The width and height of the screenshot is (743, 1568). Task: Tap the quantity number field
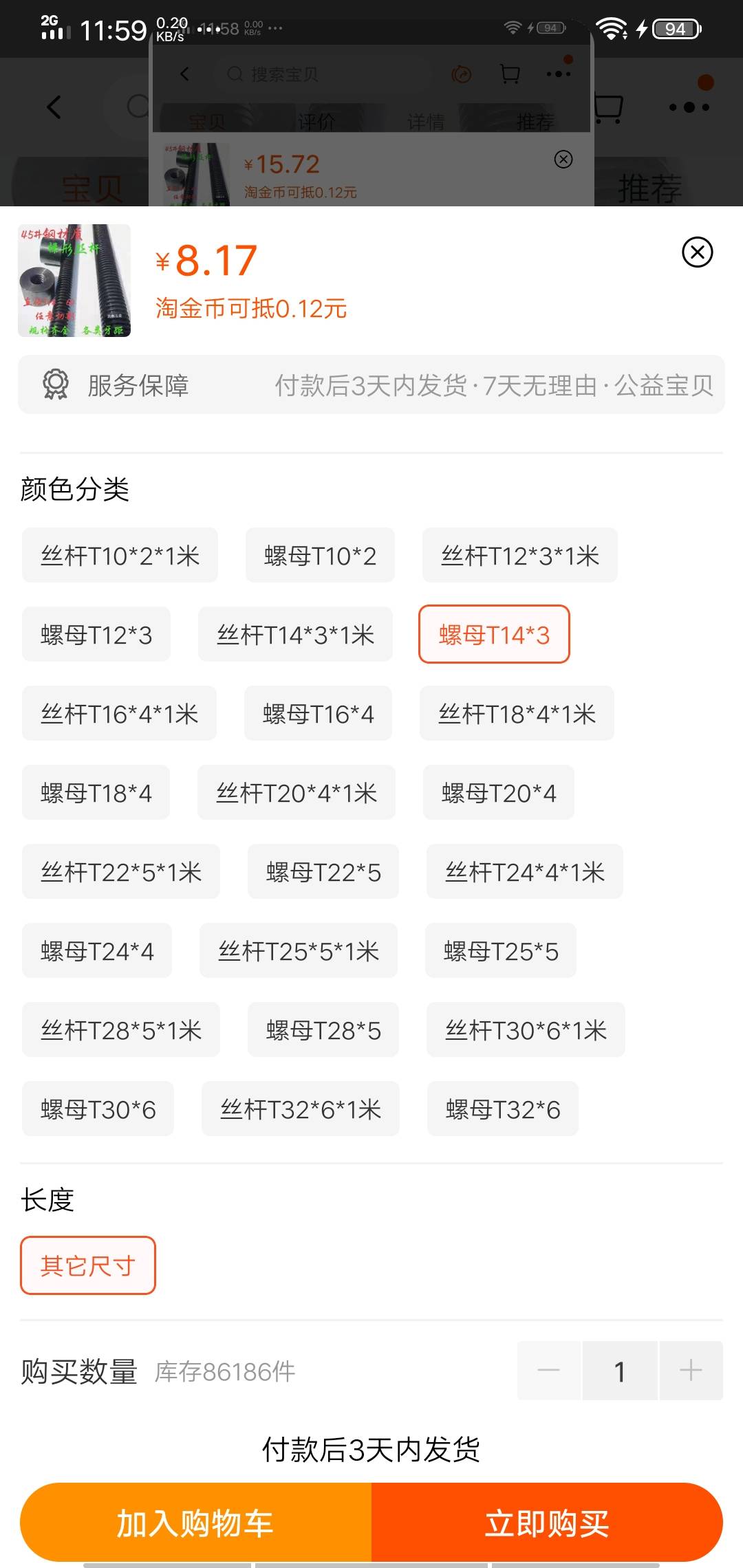tap(620, 1371)
